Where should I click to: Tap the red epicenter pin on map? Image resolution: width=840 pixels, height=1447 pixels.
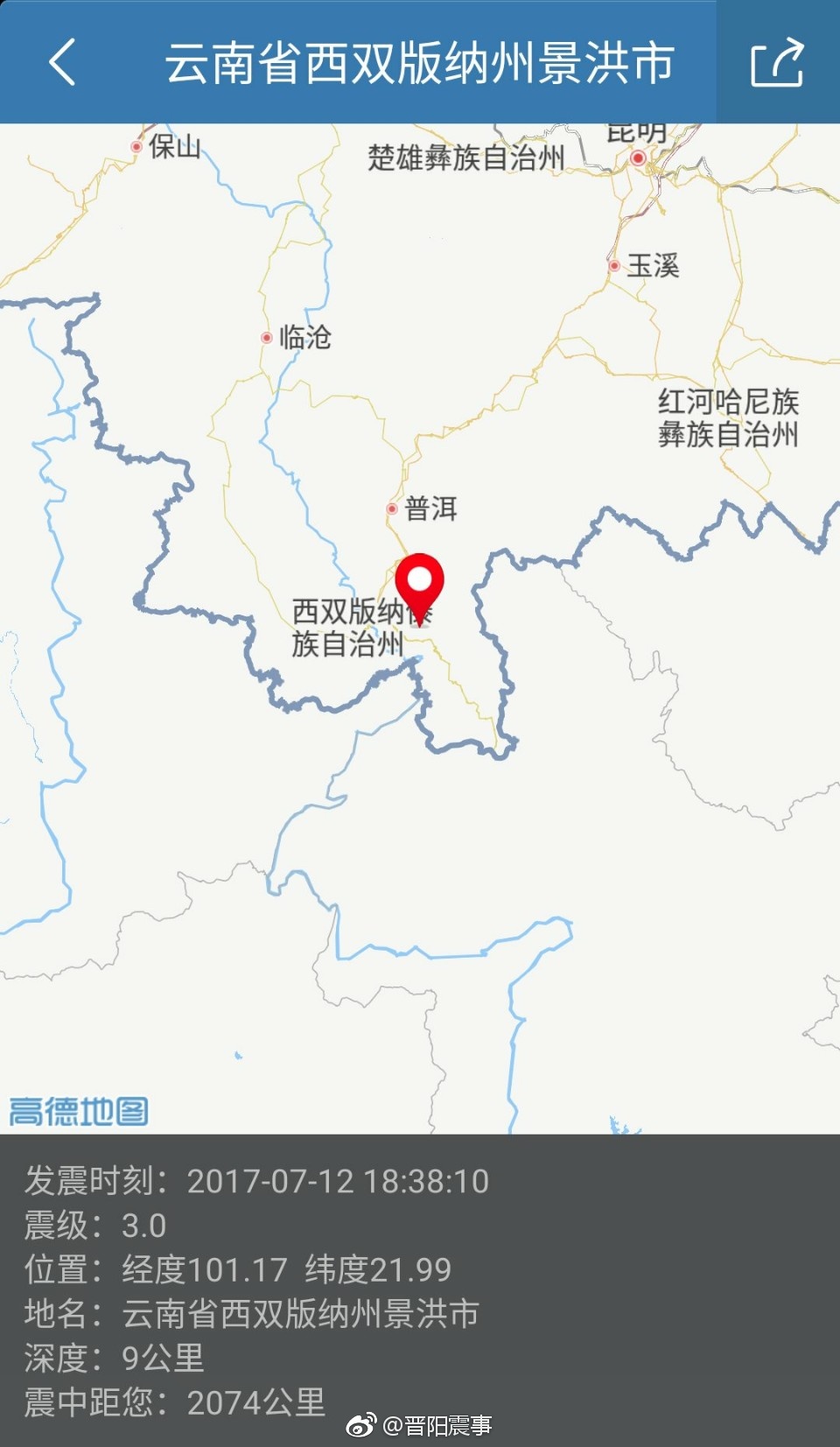(420, 582)
